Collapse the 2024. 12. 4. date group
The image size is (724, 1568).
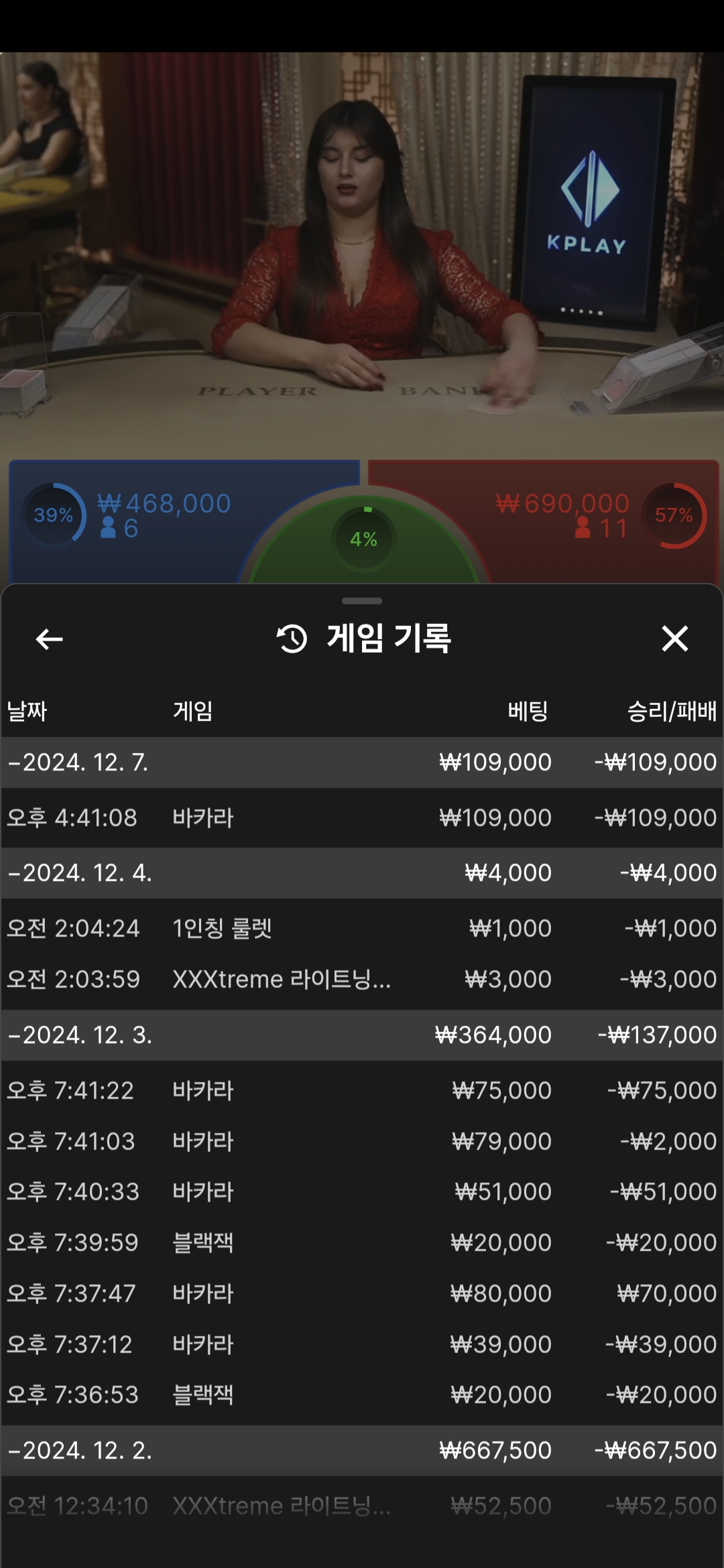pyautogui.click(x=80, y=873)
